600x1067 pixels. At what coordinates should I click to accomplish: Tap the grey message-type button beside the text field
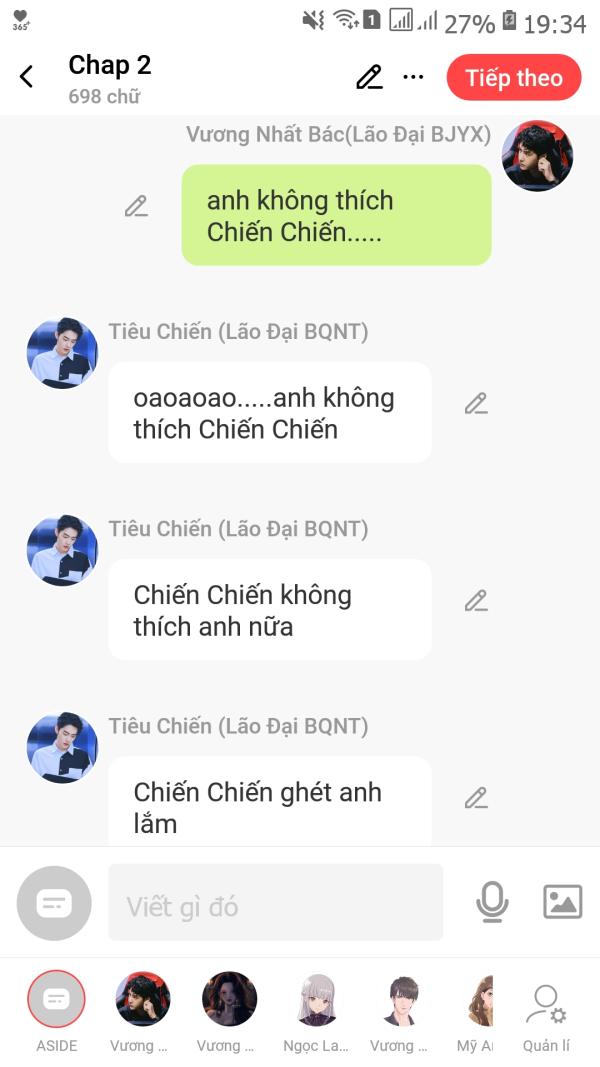pyautogui.click(x=54, y=903)
